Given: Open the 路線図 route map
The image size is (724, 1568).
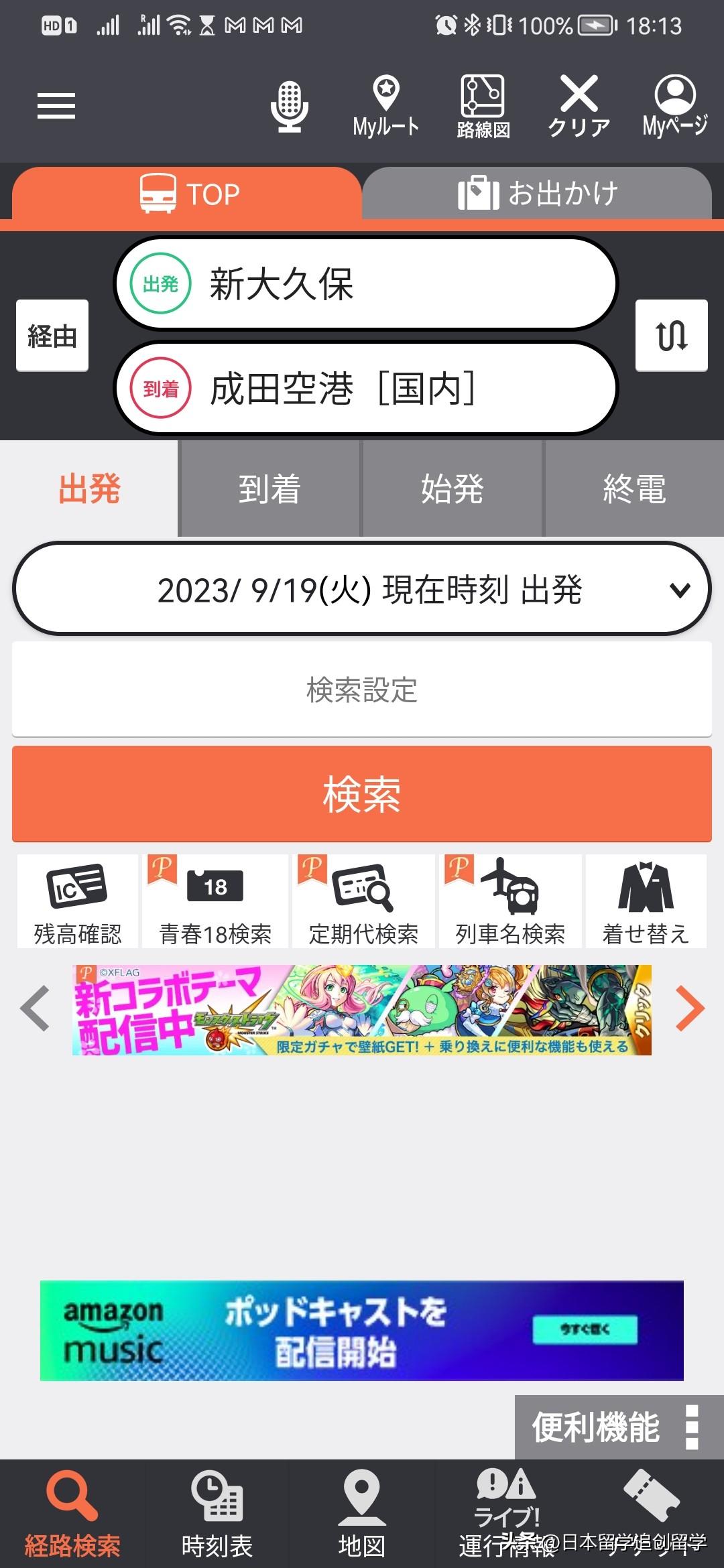Looking at the screenshot, I should coord(483,106).
